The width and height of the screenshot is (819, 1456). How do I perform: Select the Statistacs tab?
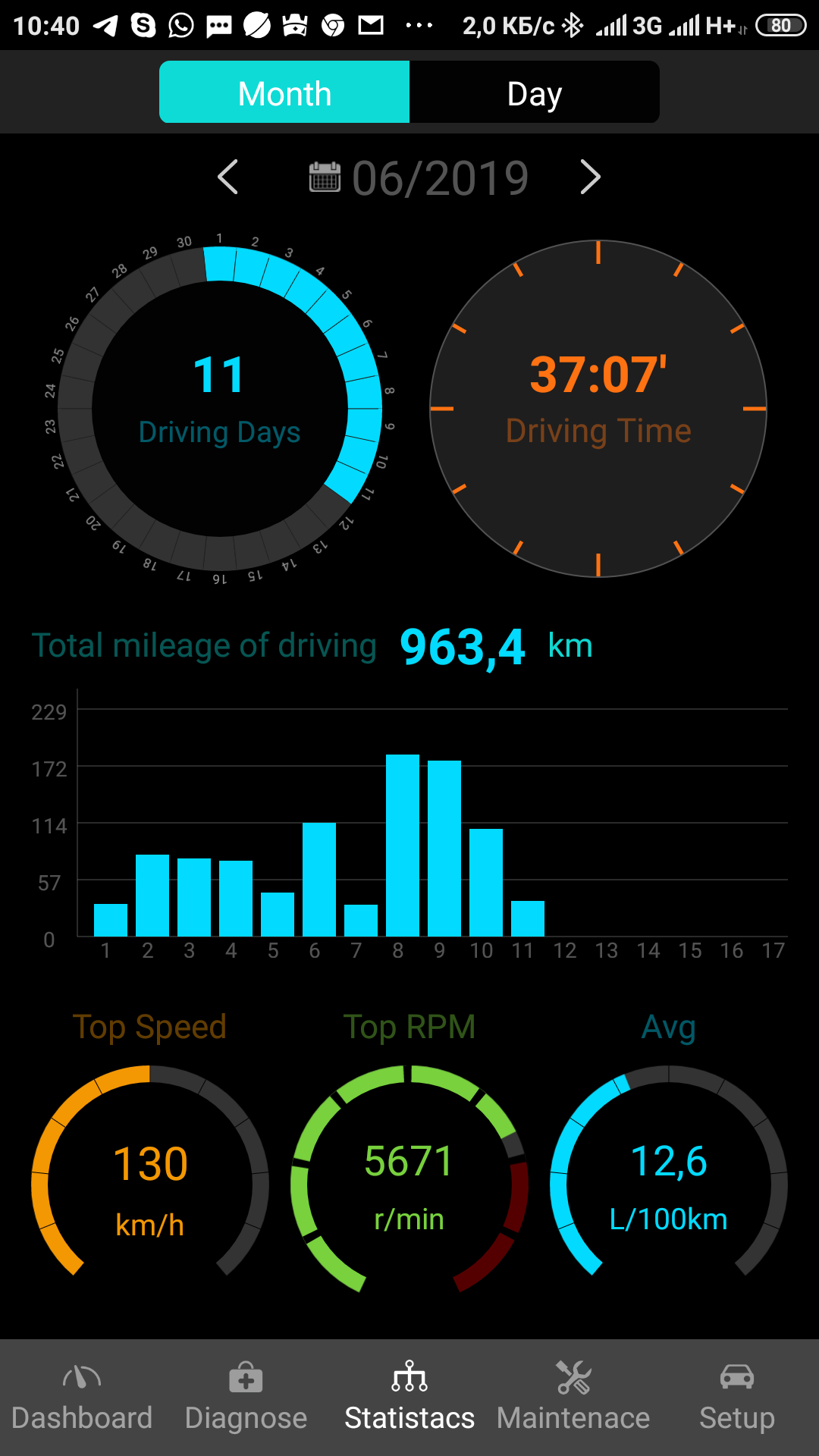(409, 1398)
